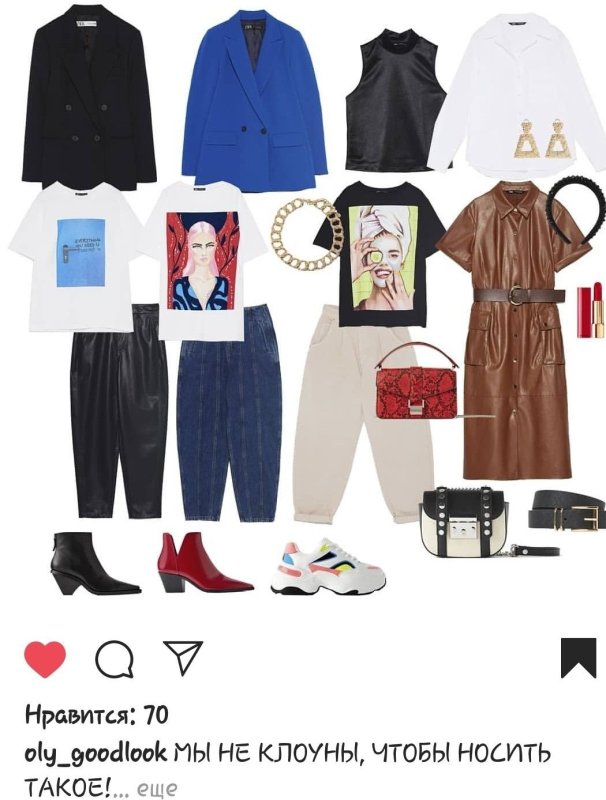Viewport: 606px width, 800px height.
Task: Remove the post from saved bookmarks
Action: tap(578, 659)
